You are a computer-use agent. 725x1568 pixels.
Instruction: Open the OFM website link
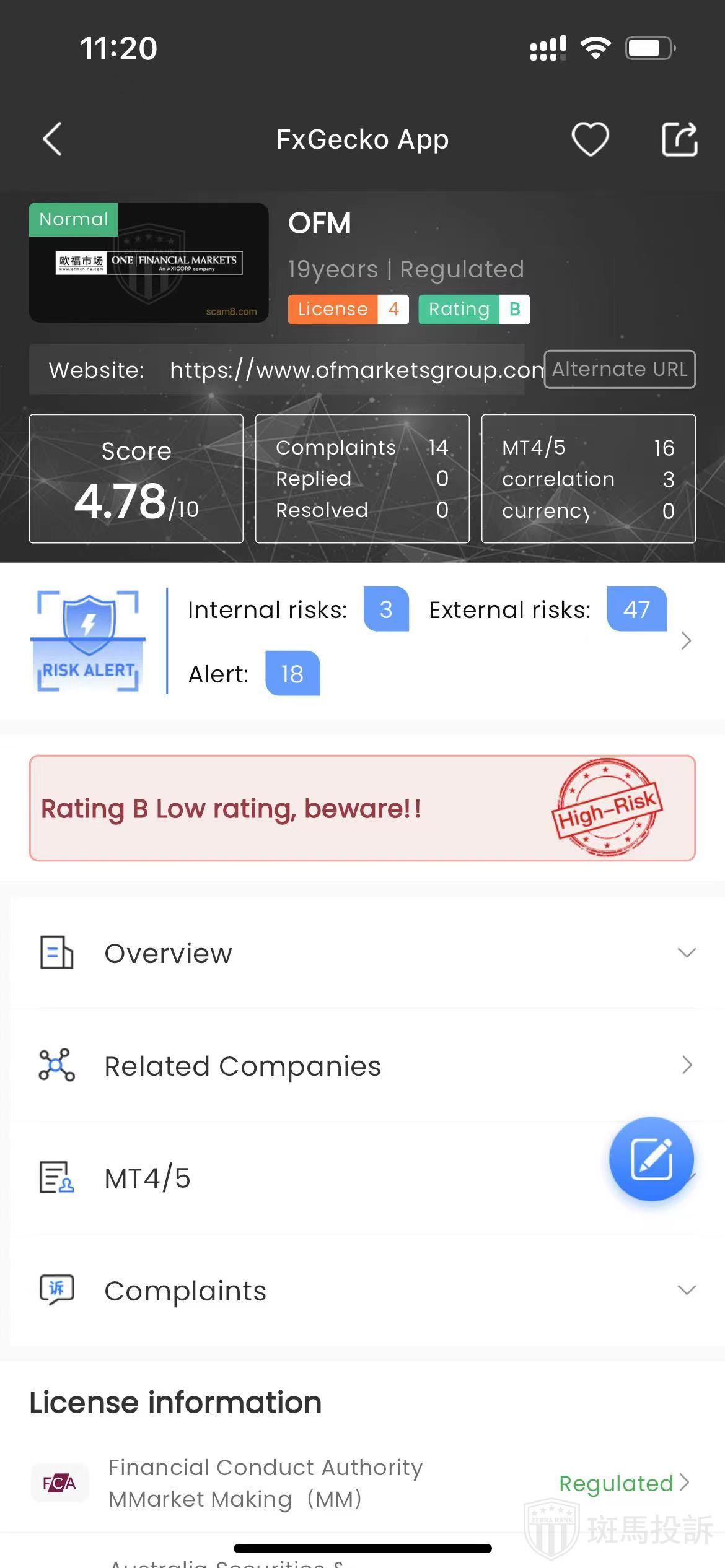click(x=356, y=370)
